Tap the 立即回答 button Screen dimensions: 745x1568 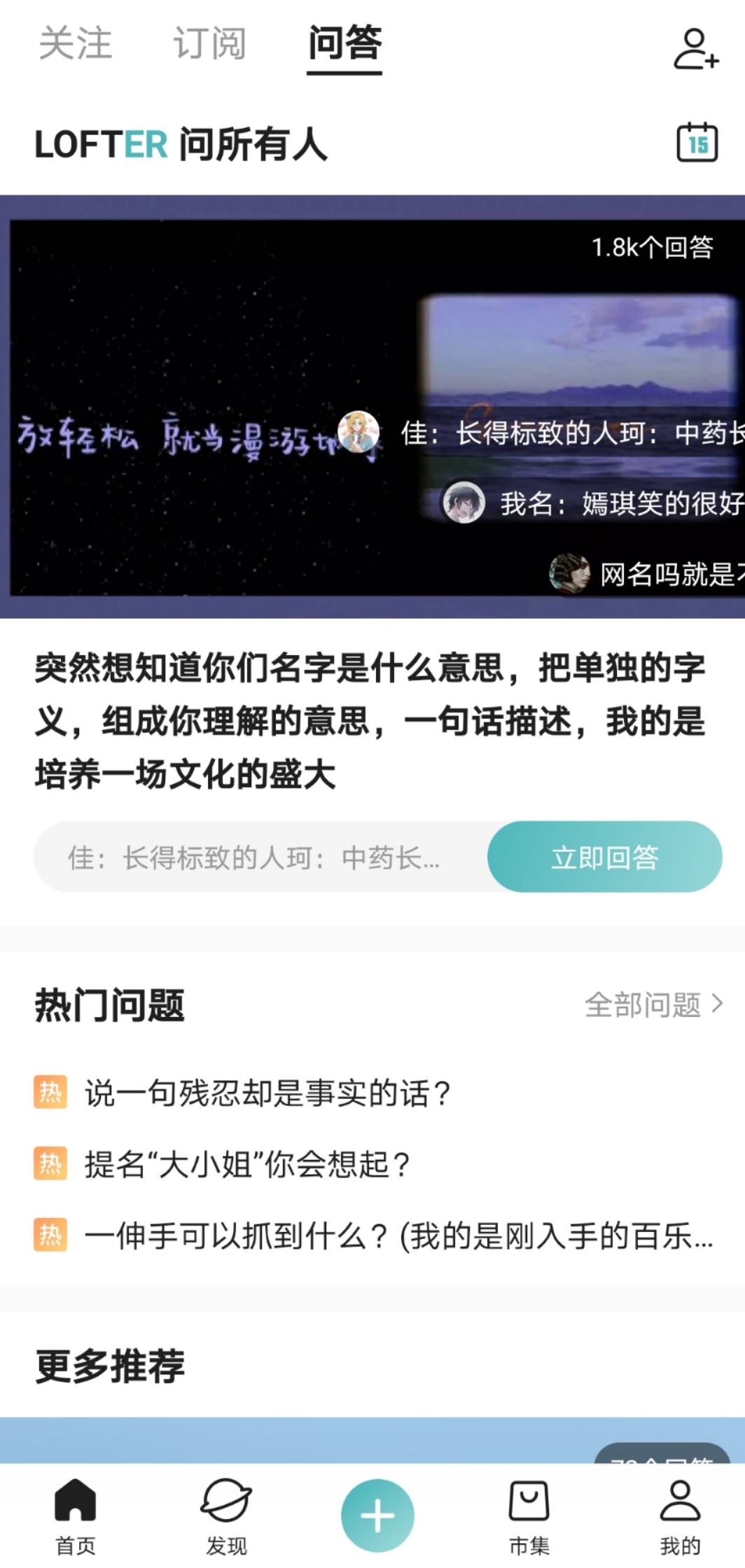(604, 857)
